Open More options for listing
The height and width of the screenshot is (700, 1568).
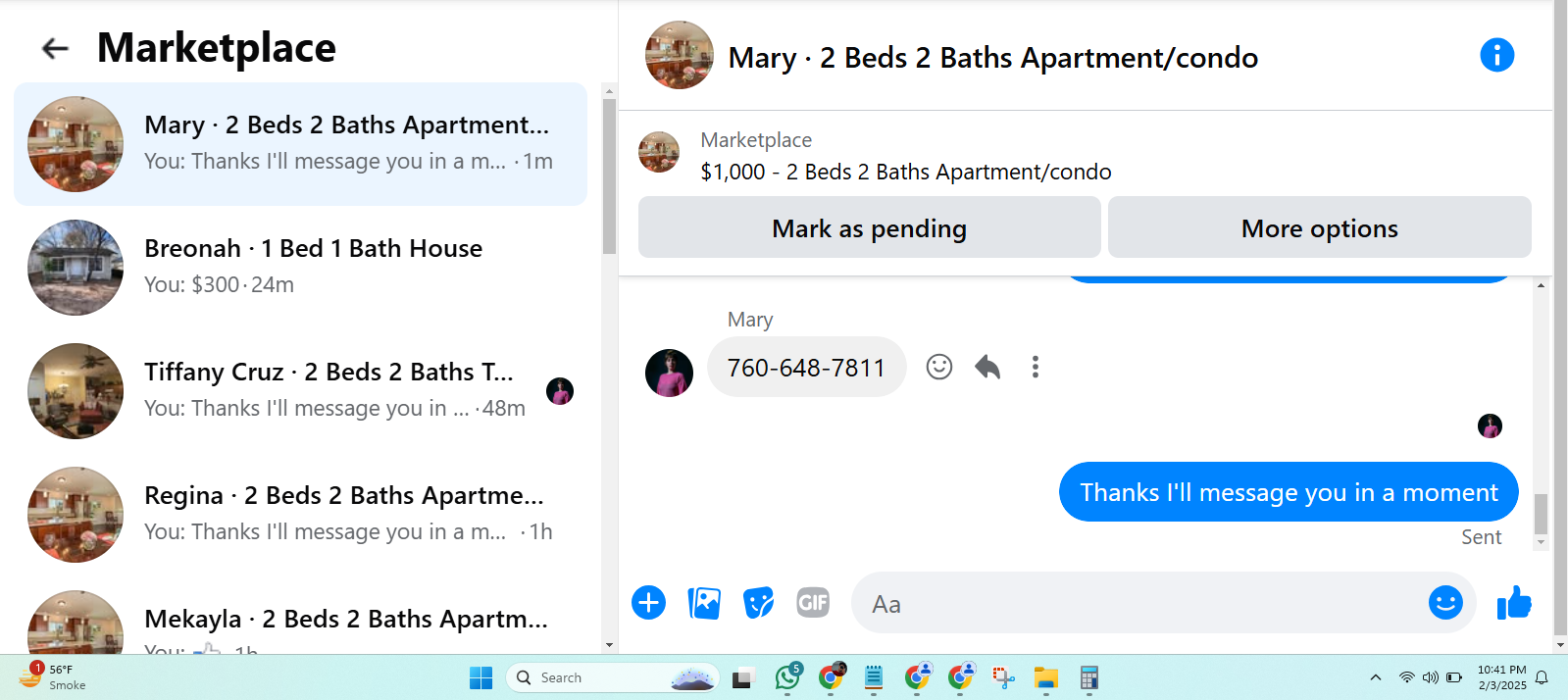point(1319,227)
